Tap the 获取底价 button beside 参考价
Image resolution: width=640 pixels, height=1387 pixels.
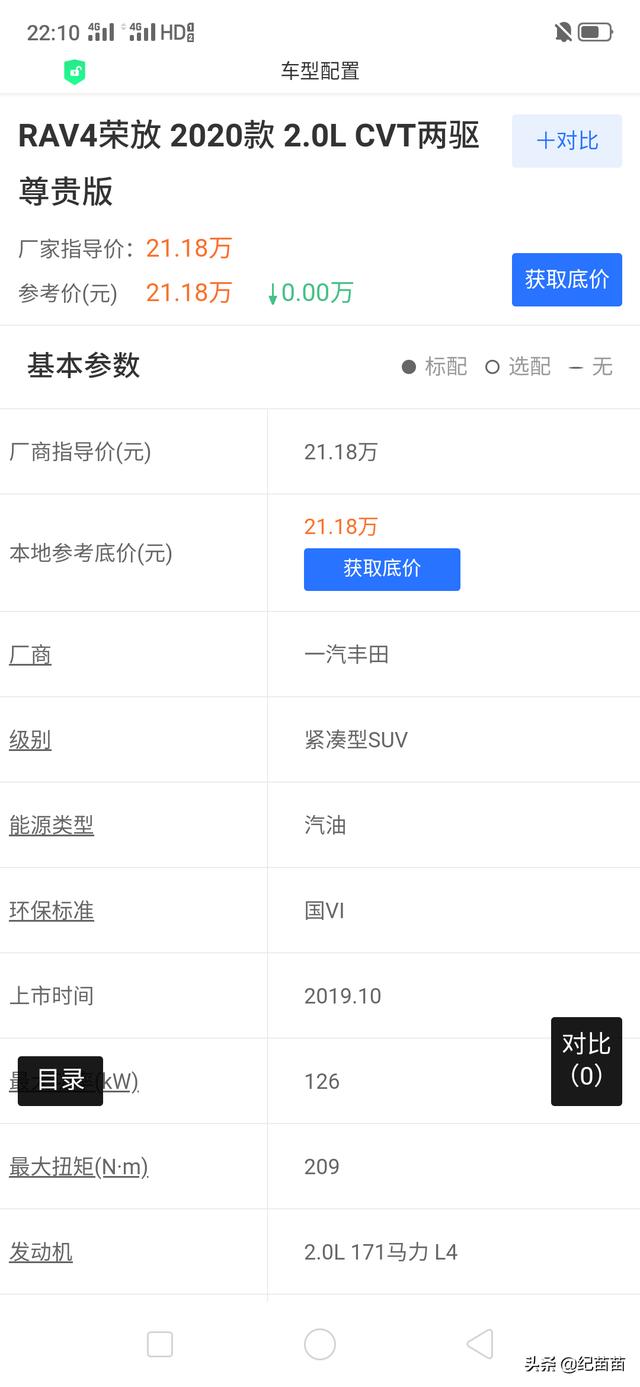click(567, 280)
